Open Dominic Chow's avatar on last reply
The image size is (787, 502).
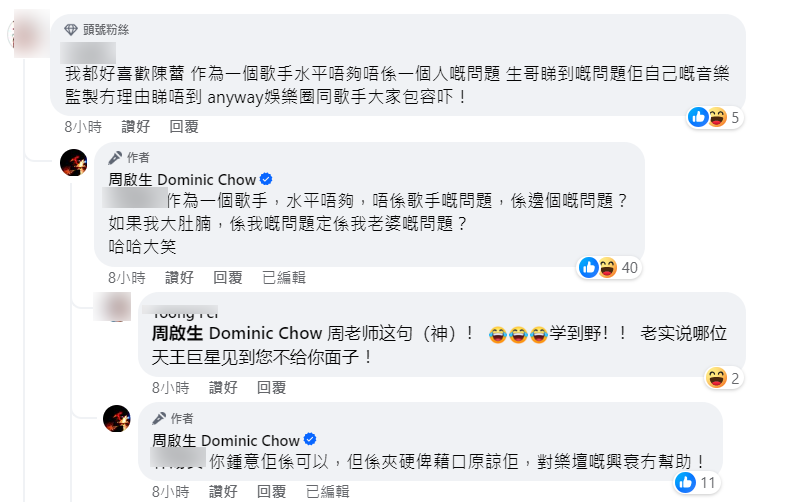tap(117, 419)
